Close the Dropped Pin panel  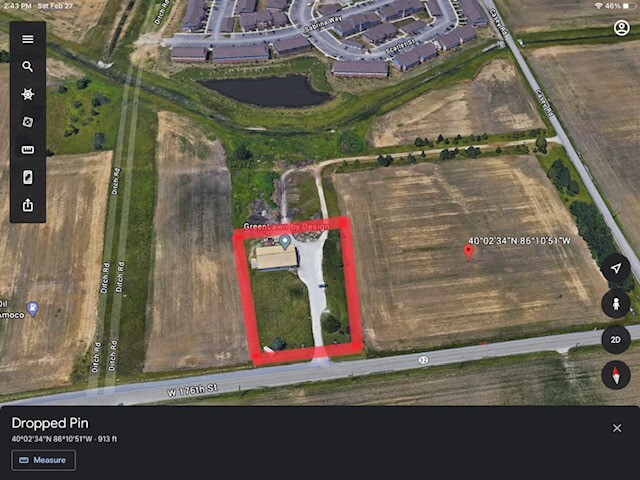point(617,428)
